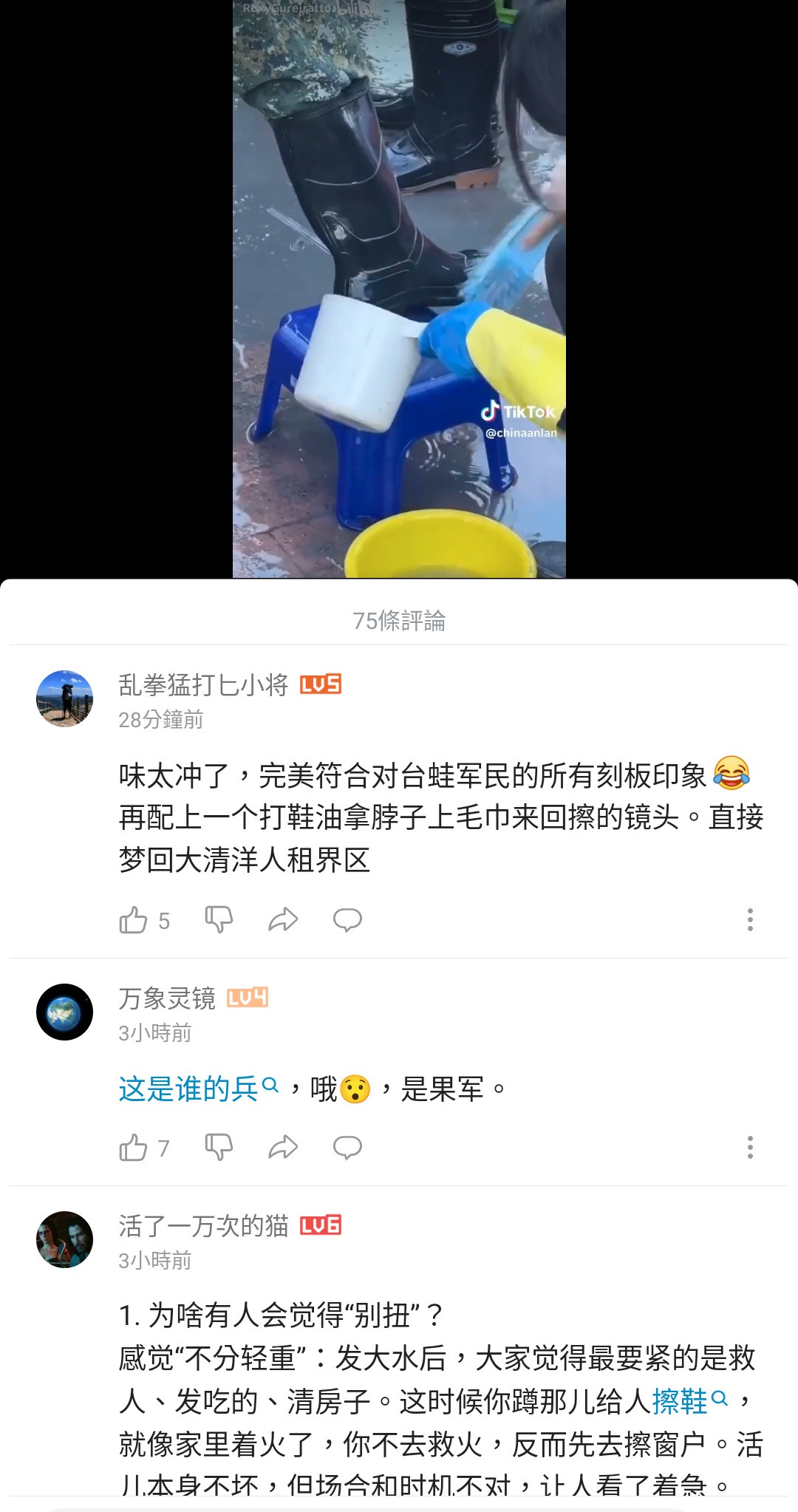The height and width of the screenshot is (1512, 798).
Task: Open more options for 乱拳猛打匕小将's comment
Action: point(750,920)
